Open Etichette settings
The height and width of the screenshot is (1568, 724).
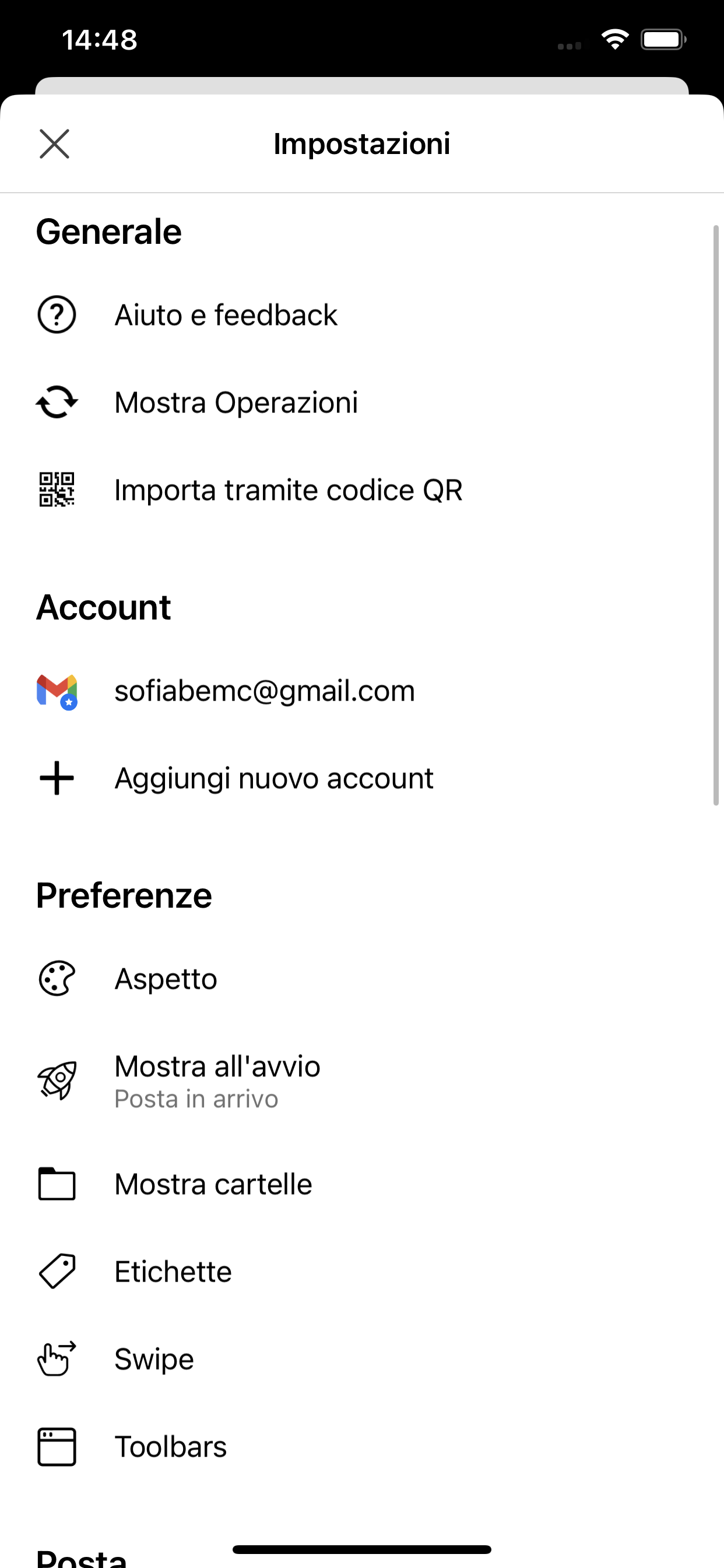coord(362,1272)
